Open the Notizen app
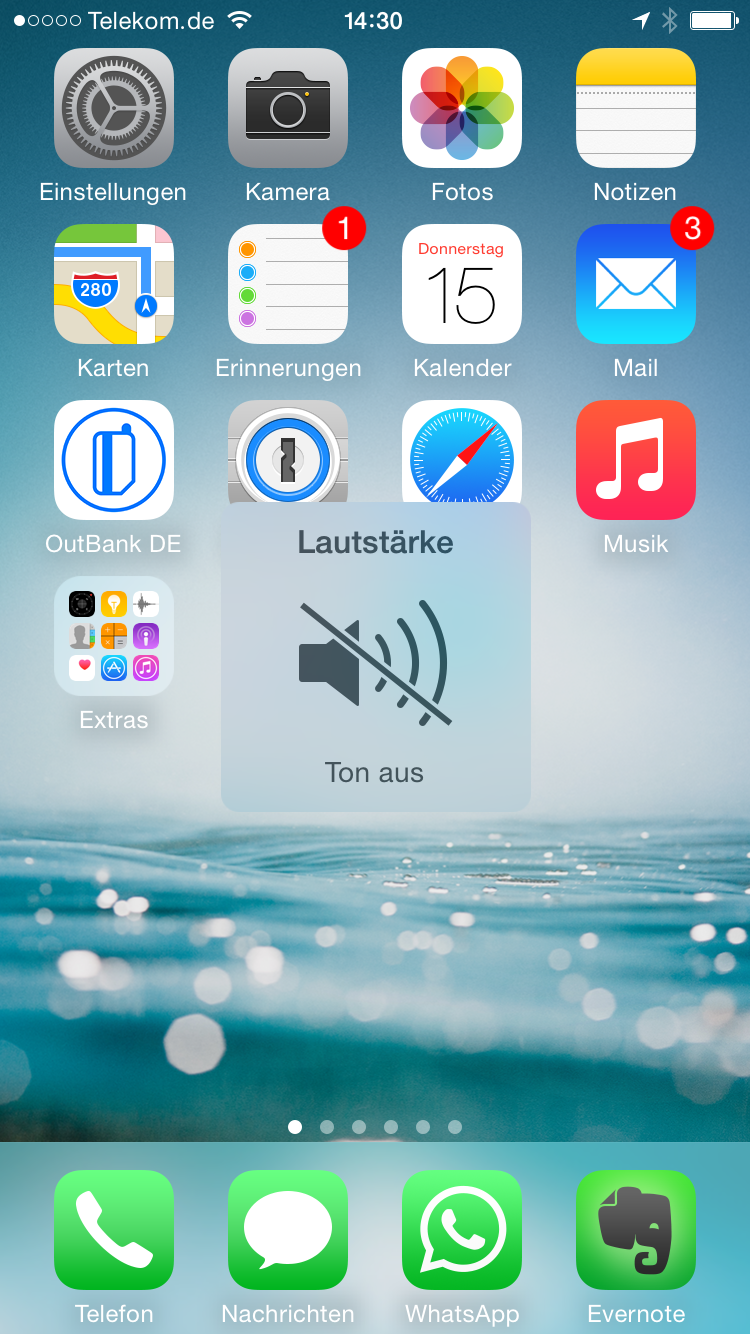Viewport: 750px width, 1334px height. 635,108
